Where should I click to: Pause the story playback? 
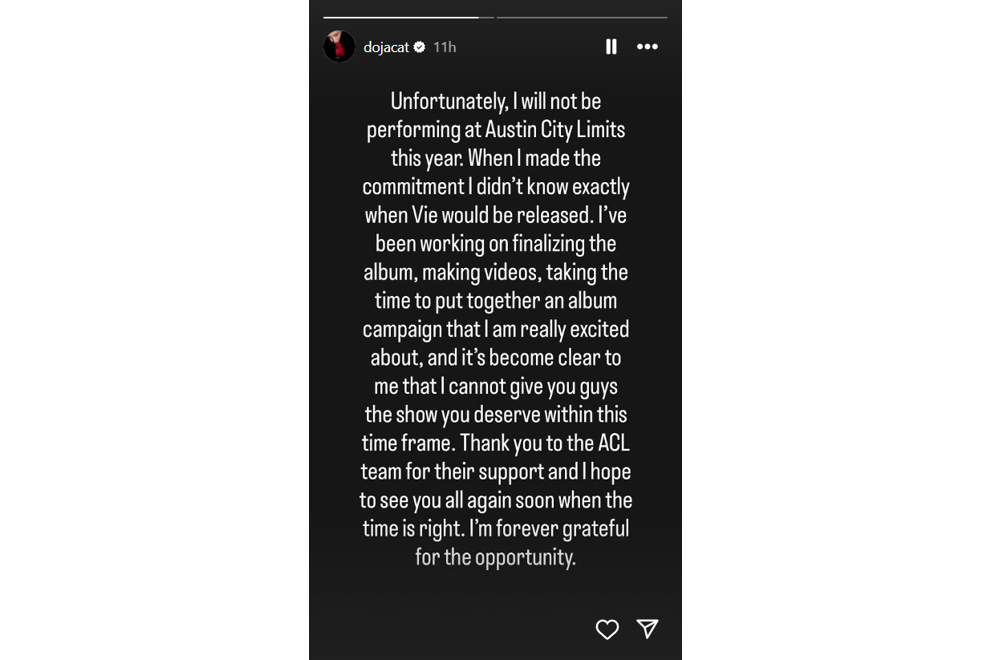611,47
